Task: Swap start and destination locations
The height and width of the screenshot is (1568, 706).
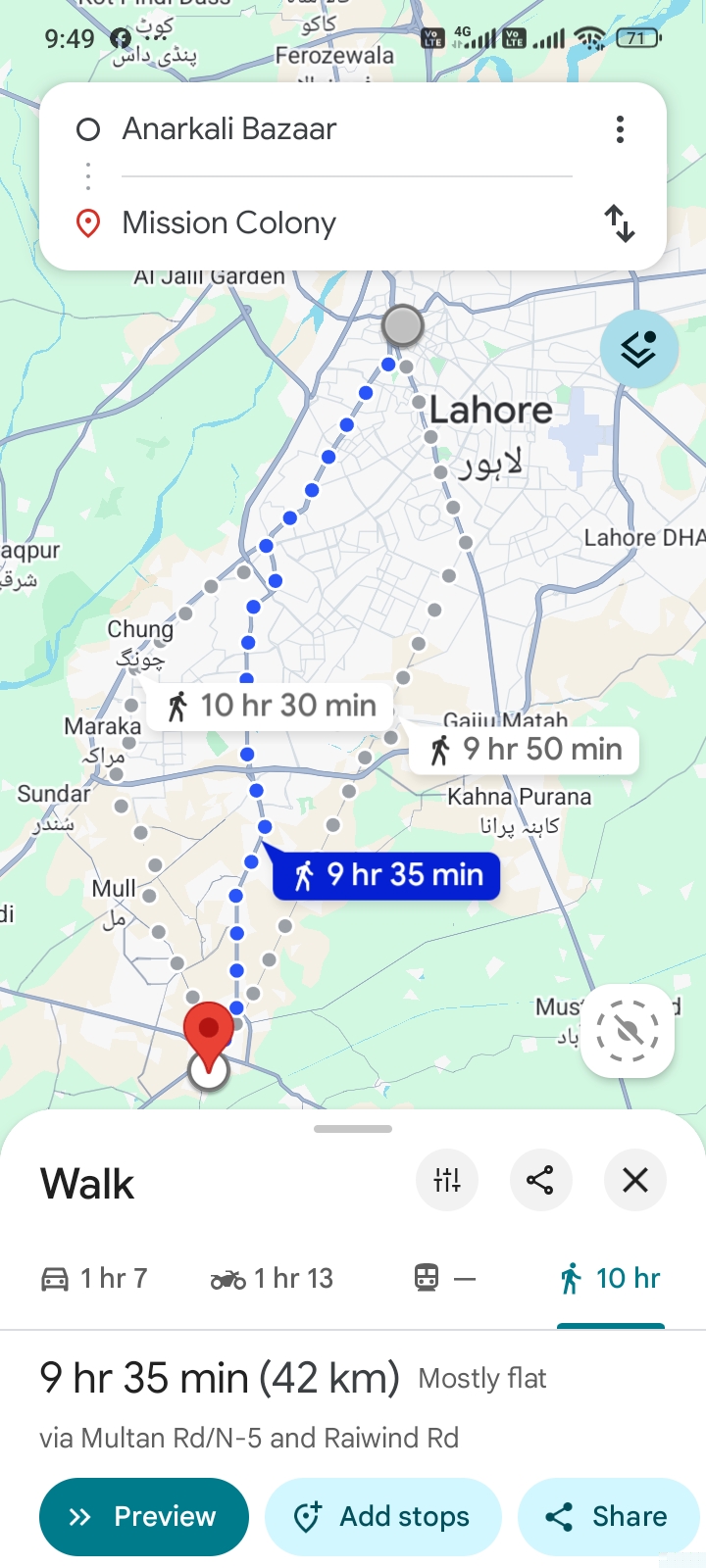Action: pos(620,223)
